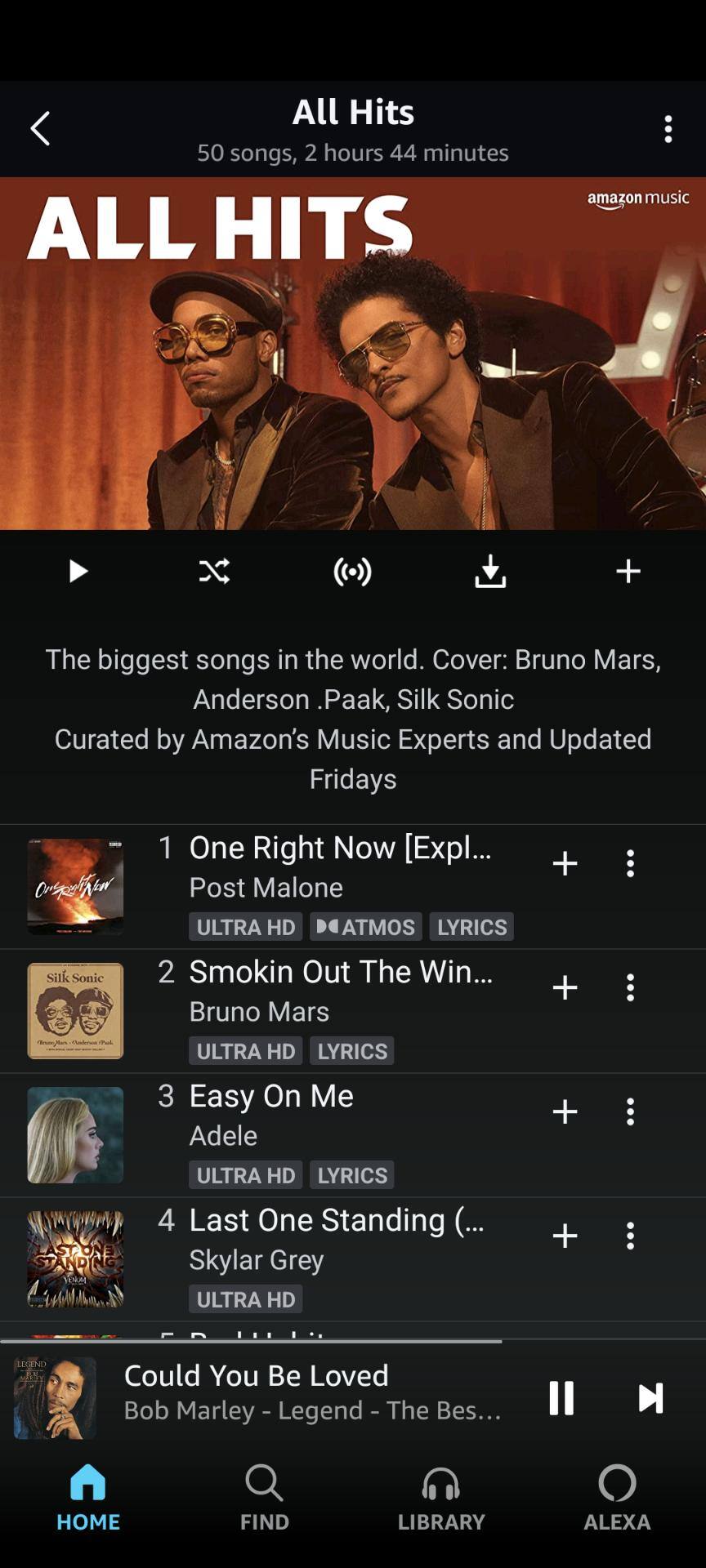Add Smokin Out The Window to library

pos(565,987)
